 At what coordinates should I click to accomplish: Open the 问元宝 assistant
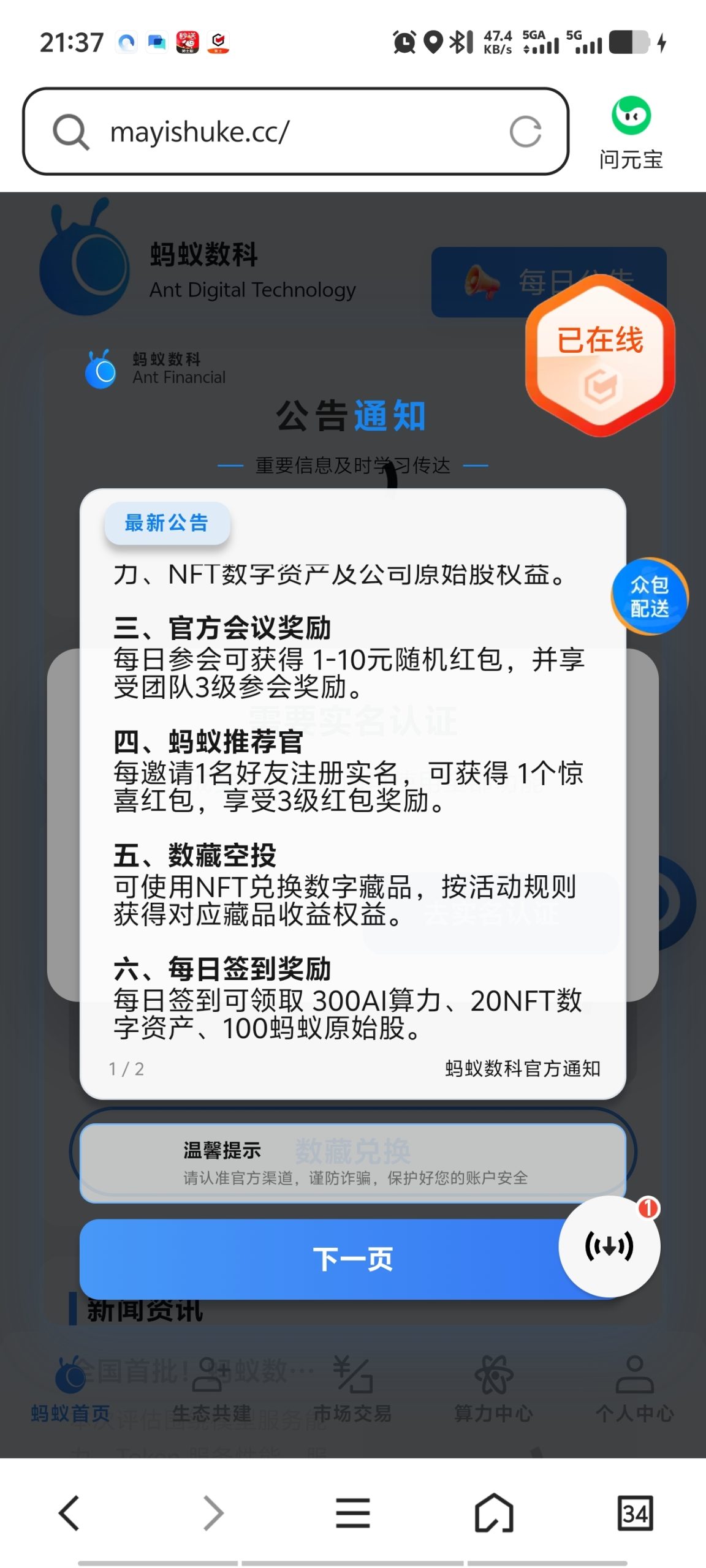tap(631, 132)
